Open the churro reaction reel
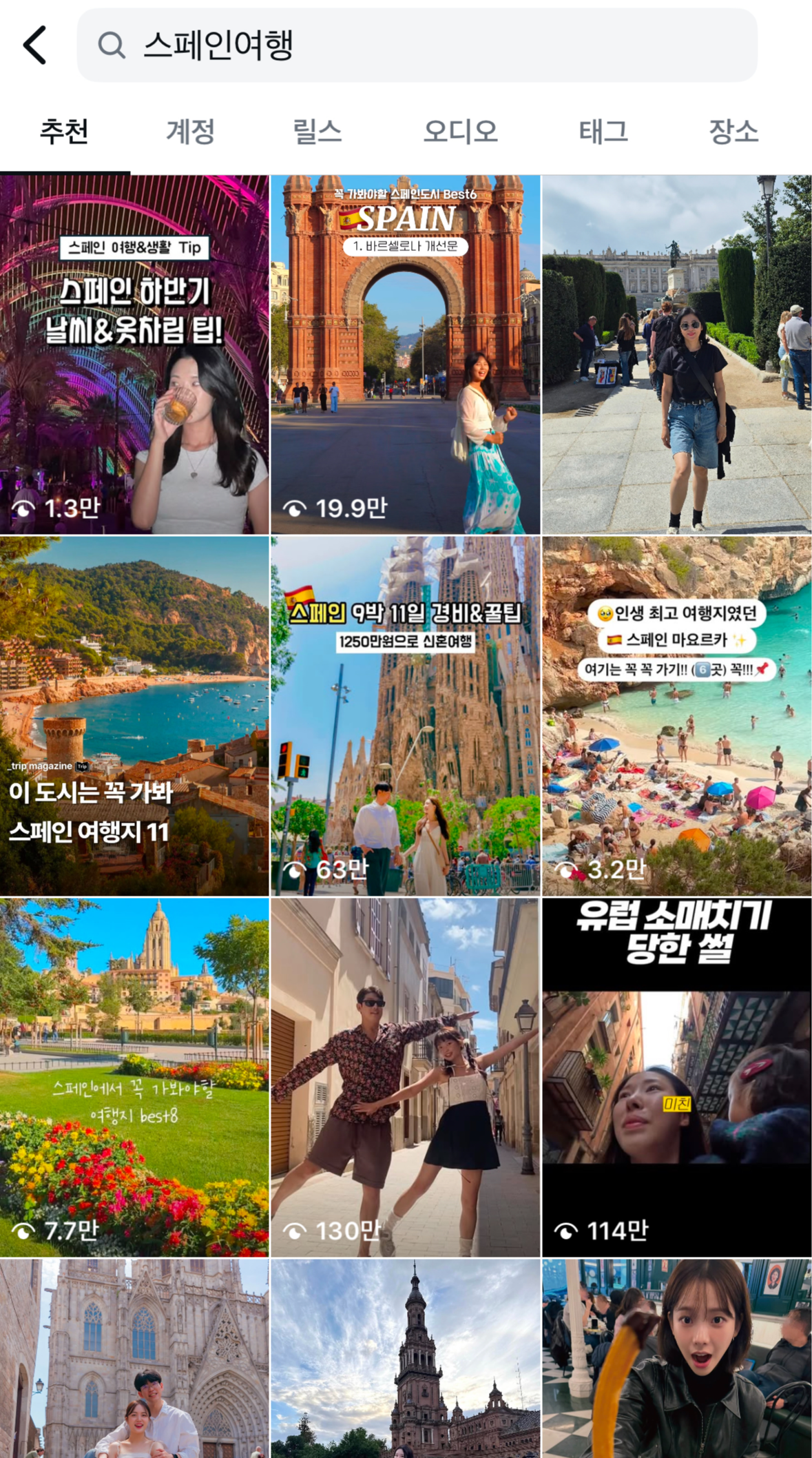812x1458 pixels. pyautogui.click(x=676, y=1357)
